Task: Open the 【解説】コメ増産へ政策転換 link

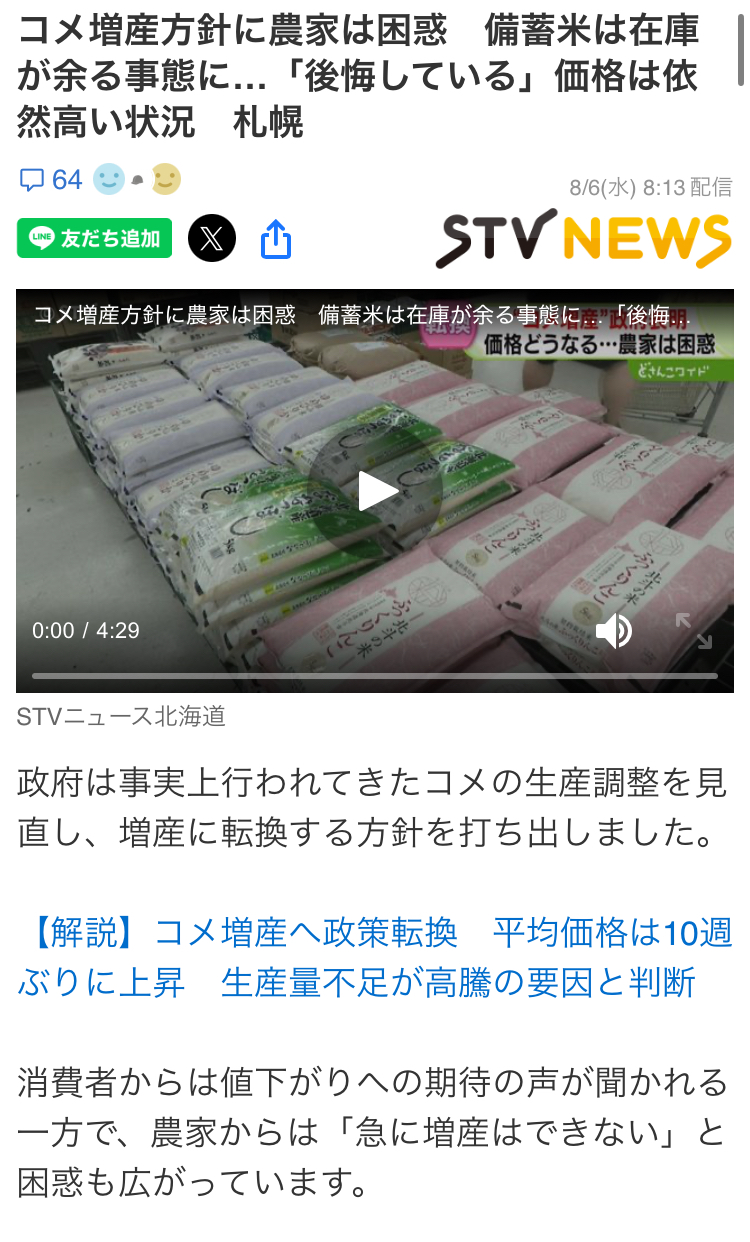Action: 375,958
